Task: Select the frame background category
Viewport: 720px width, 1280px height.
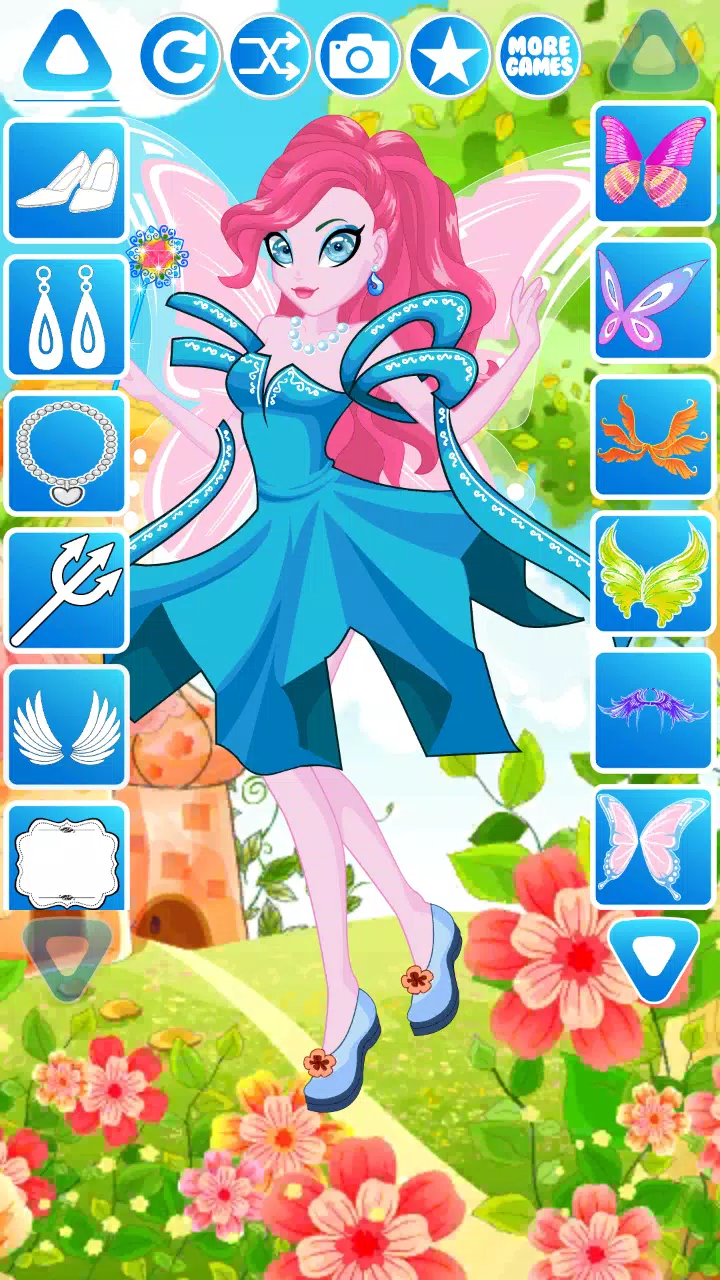Action: coord(67,858)
